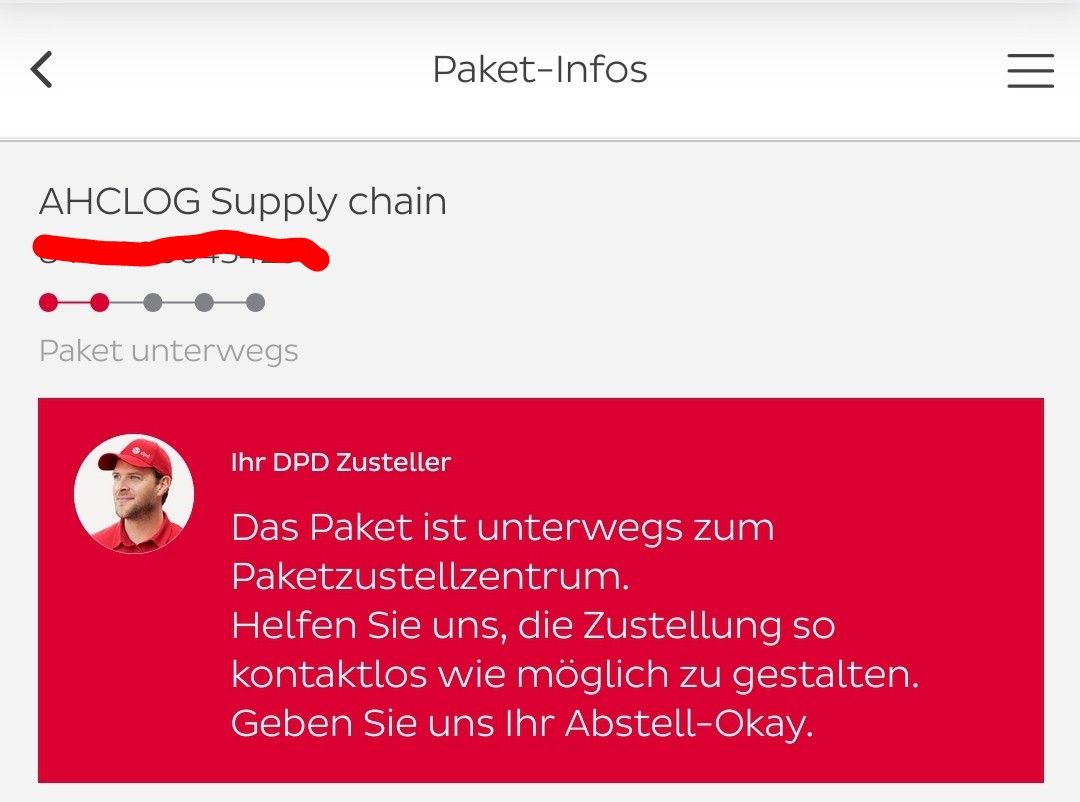Go back from Paket-Infos
The height and width of the screenshot is (802, 1080).
tap(42, 70)
